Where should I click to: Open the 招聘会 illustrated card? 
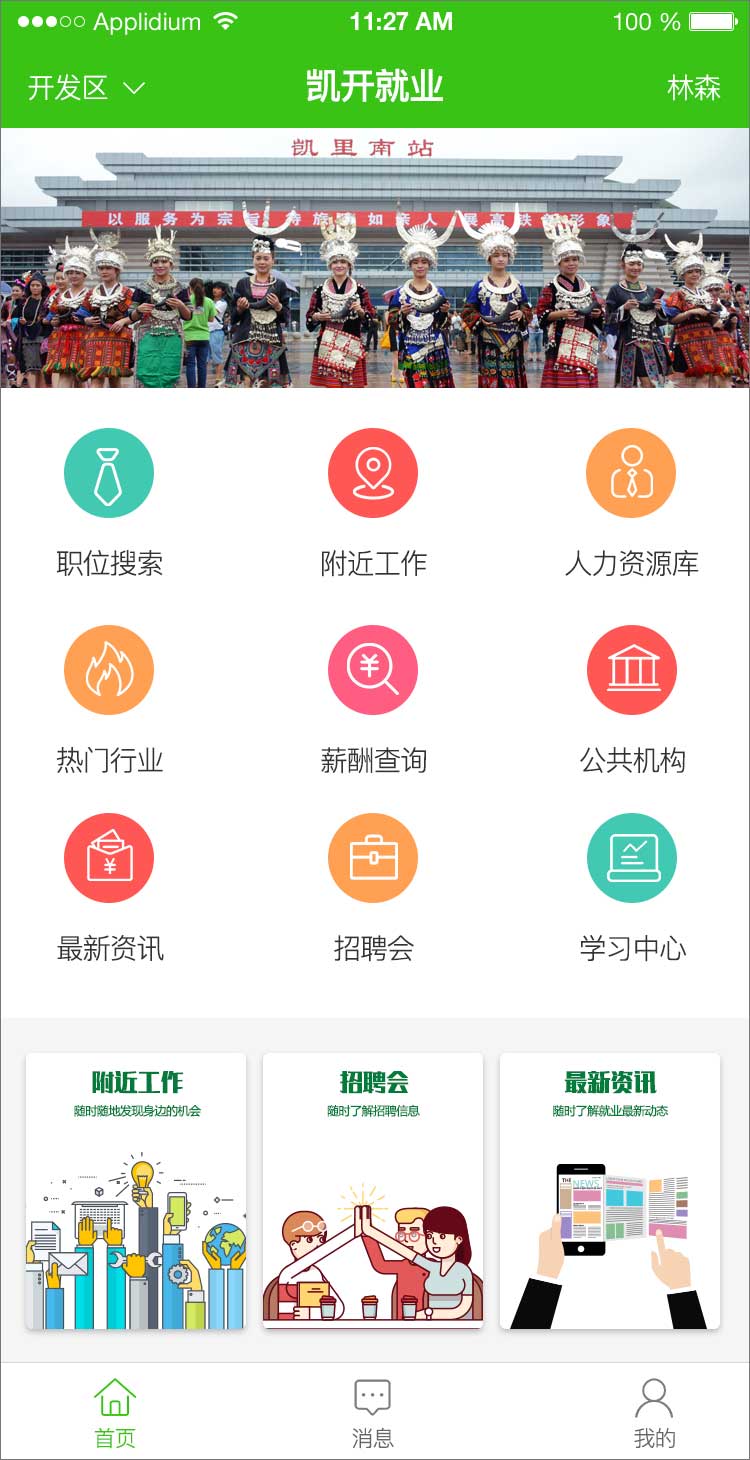point(373,1191)
